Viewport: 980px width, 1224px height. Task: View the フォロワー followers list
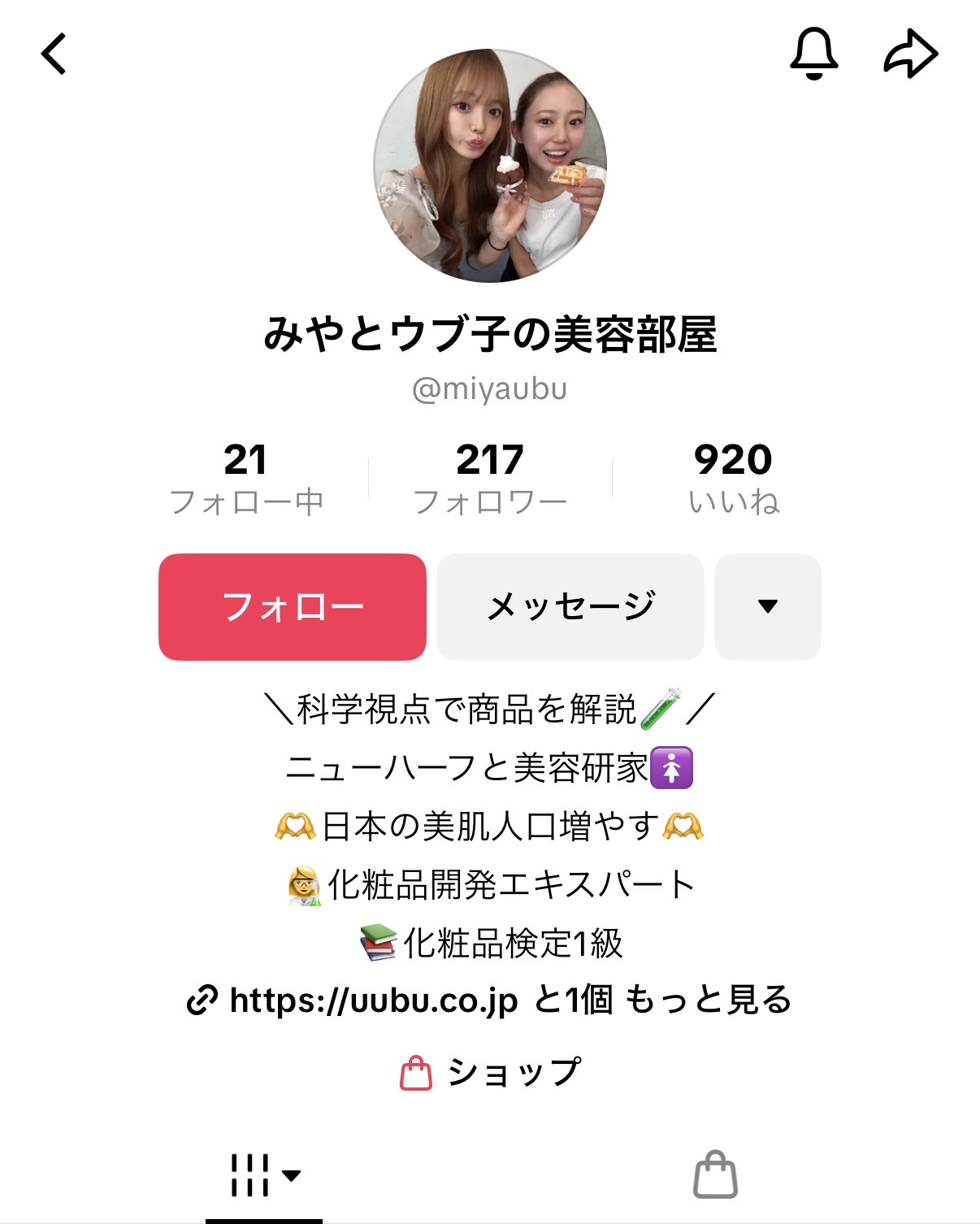coord(490,479)
